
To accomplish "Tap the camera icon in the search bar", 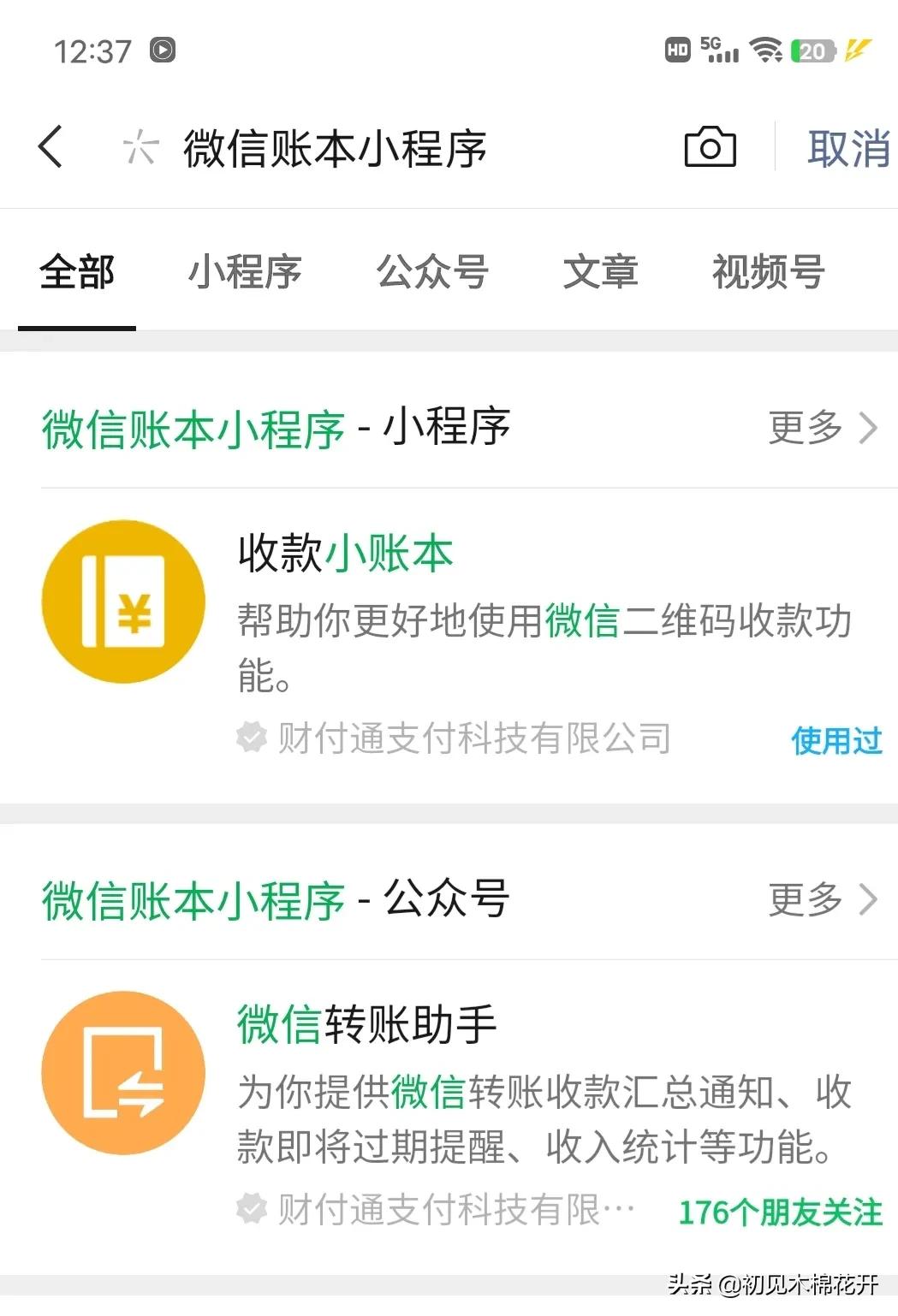I will pos(709,147).
